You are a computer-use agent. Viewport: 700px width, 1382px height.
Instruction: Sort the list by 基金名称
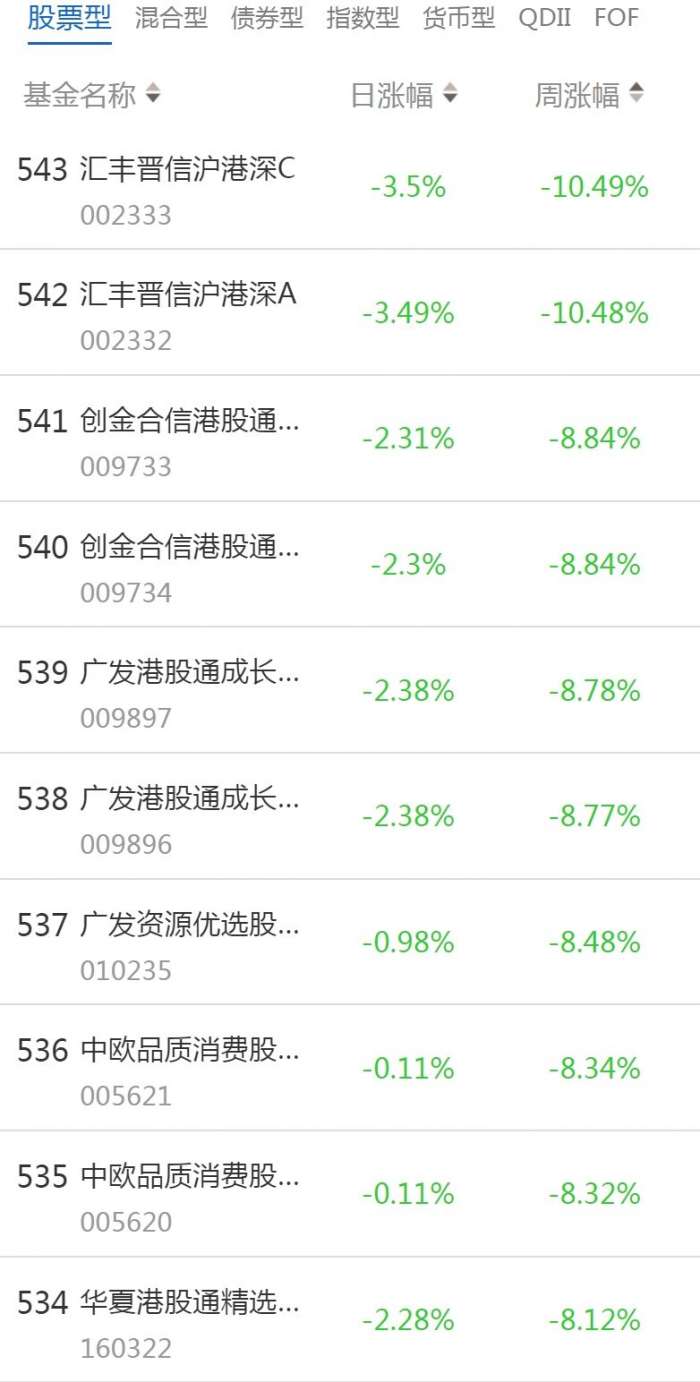coord(91,95)
